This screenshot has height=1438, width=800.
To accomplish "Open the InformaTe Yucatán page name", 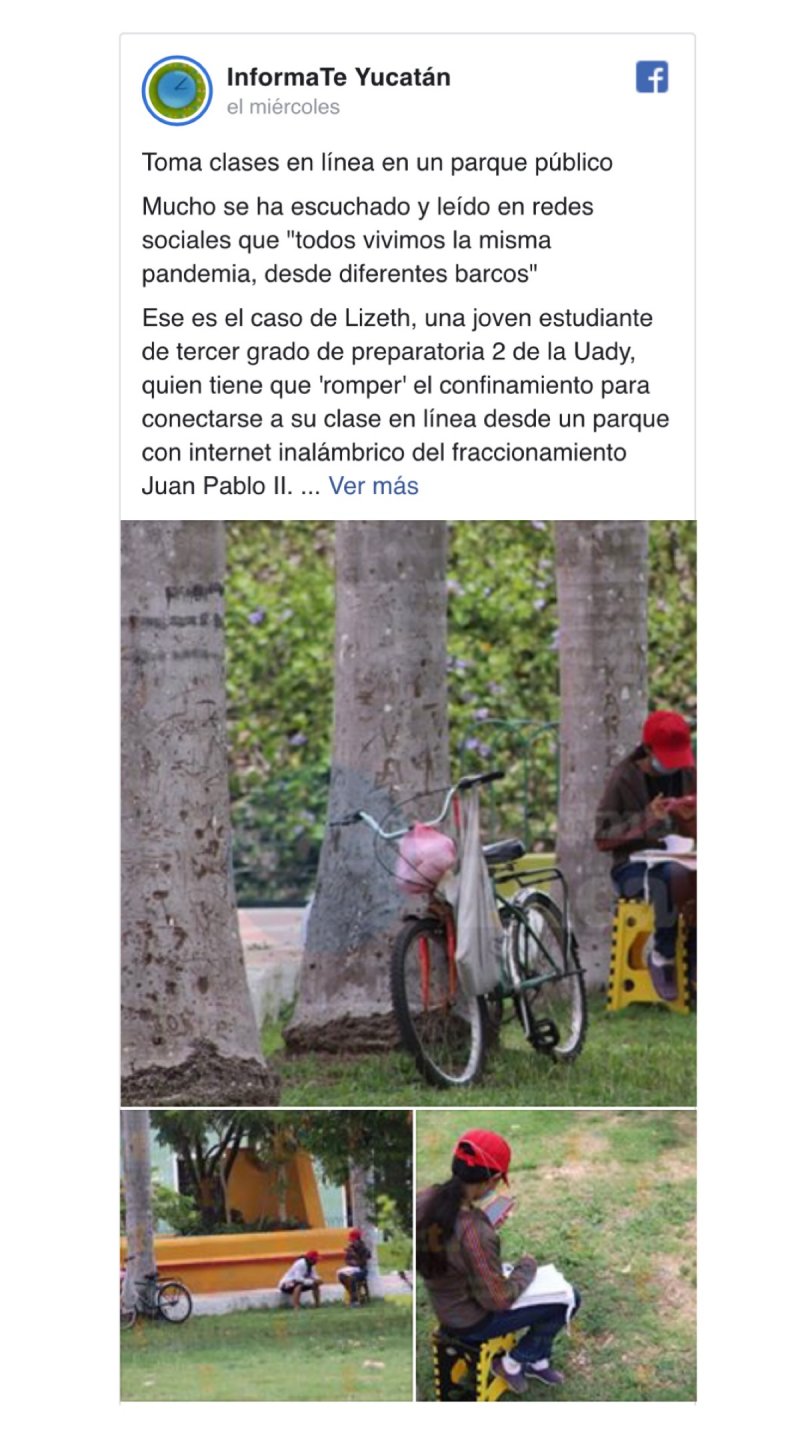I will [x=338, y=77].
